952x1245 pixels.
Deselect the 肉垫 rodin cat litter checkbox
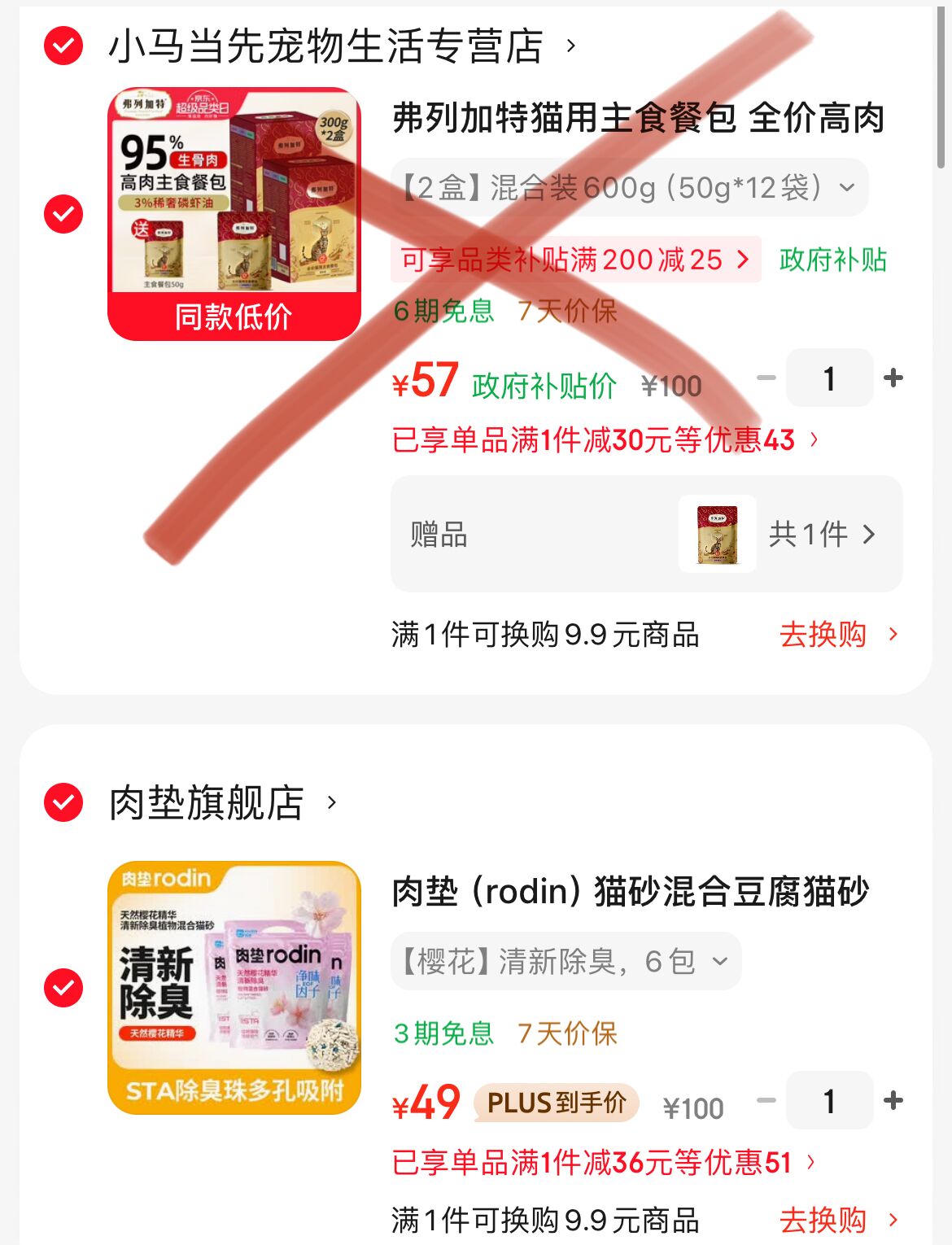click(x=63, y=988)
